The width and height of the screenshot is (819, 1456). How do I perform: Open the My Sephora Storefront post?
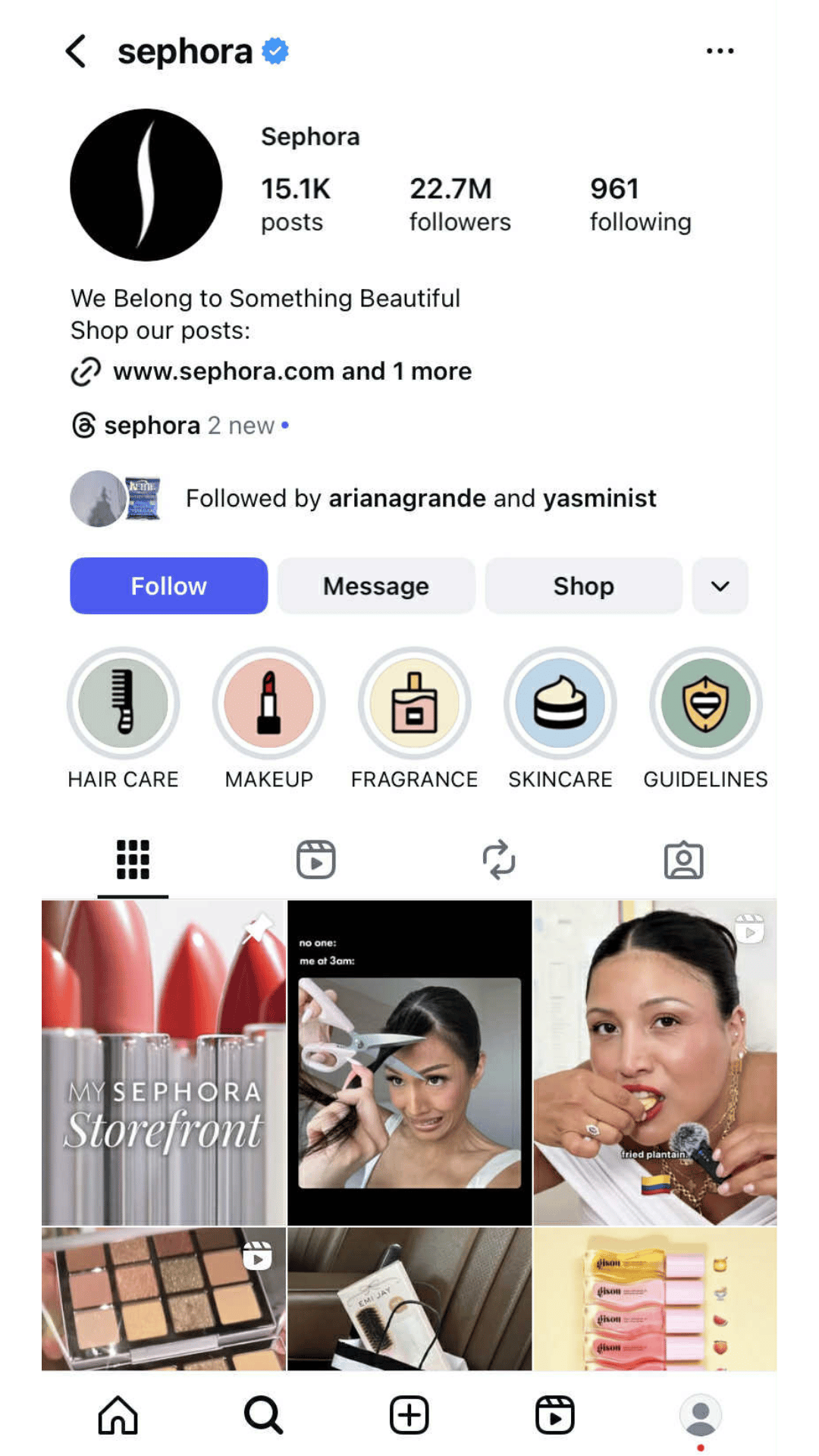pyautogui.click(x=164, y=1062)
